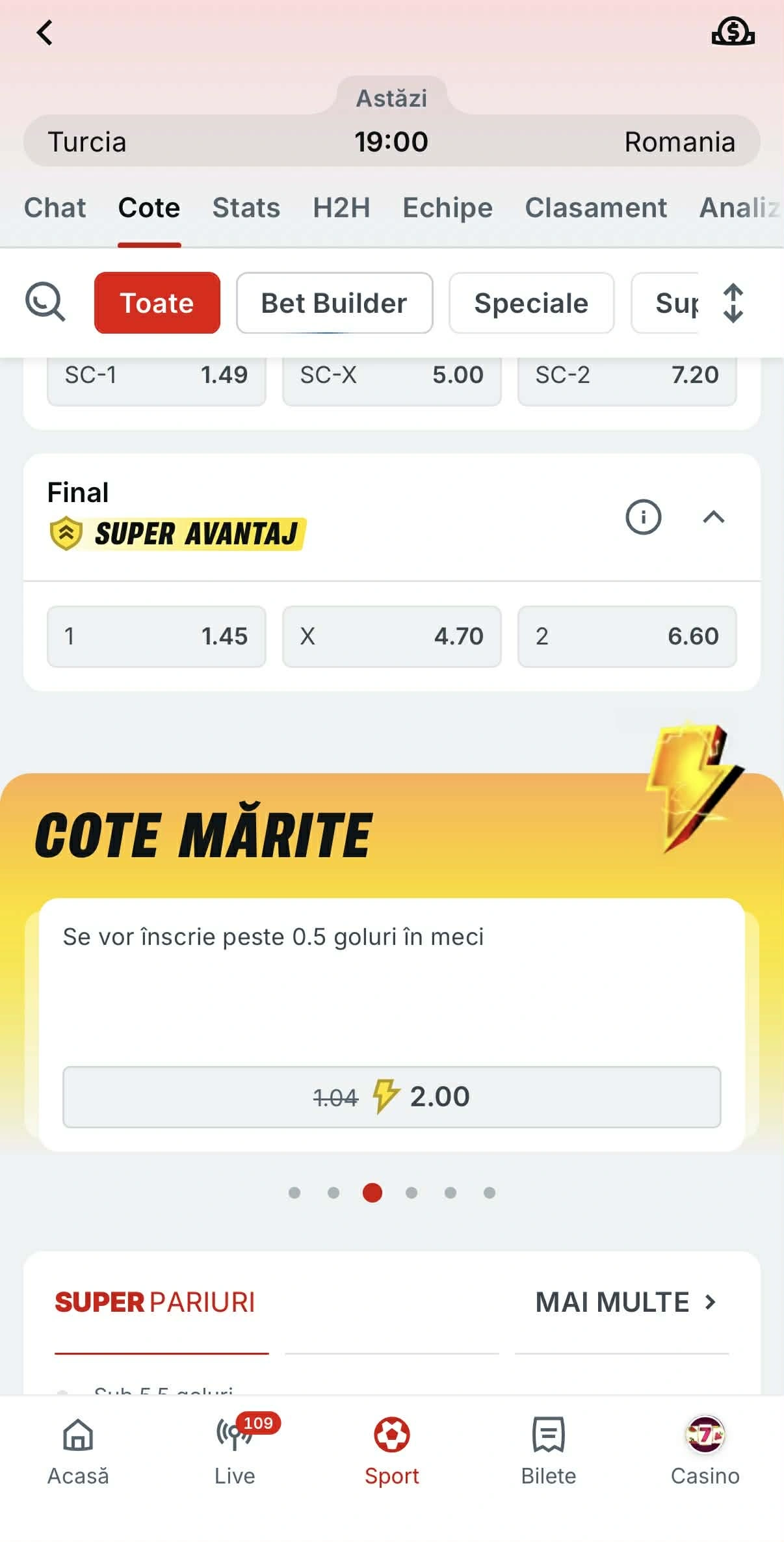The height and width of the screenshot is (1542, 784).
Task: Switch to the H2H tab
Action: click(x=341, y=208)
